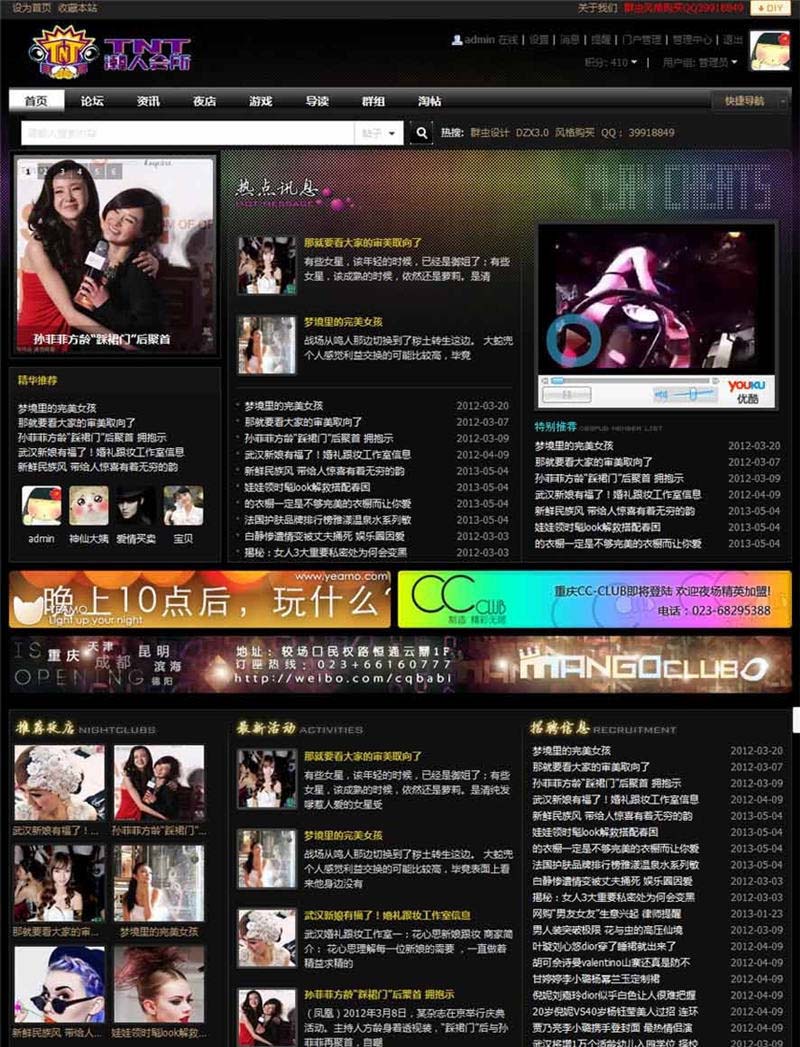Open admin's avatar under 精华推荐
Screen dimensions: 800x1047
tap(41, 506)
